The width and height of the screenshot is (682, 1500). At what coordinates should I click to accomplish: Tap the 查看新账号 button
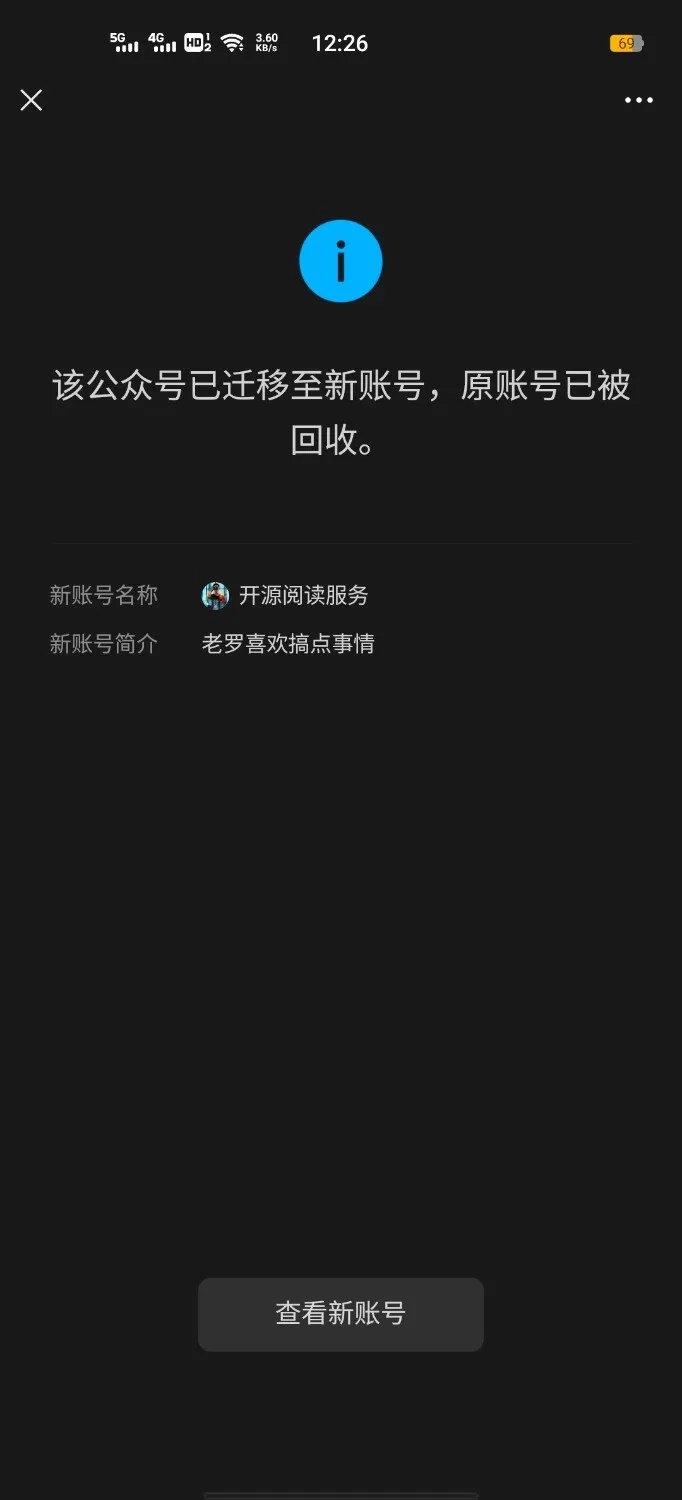pos(340,1314)
